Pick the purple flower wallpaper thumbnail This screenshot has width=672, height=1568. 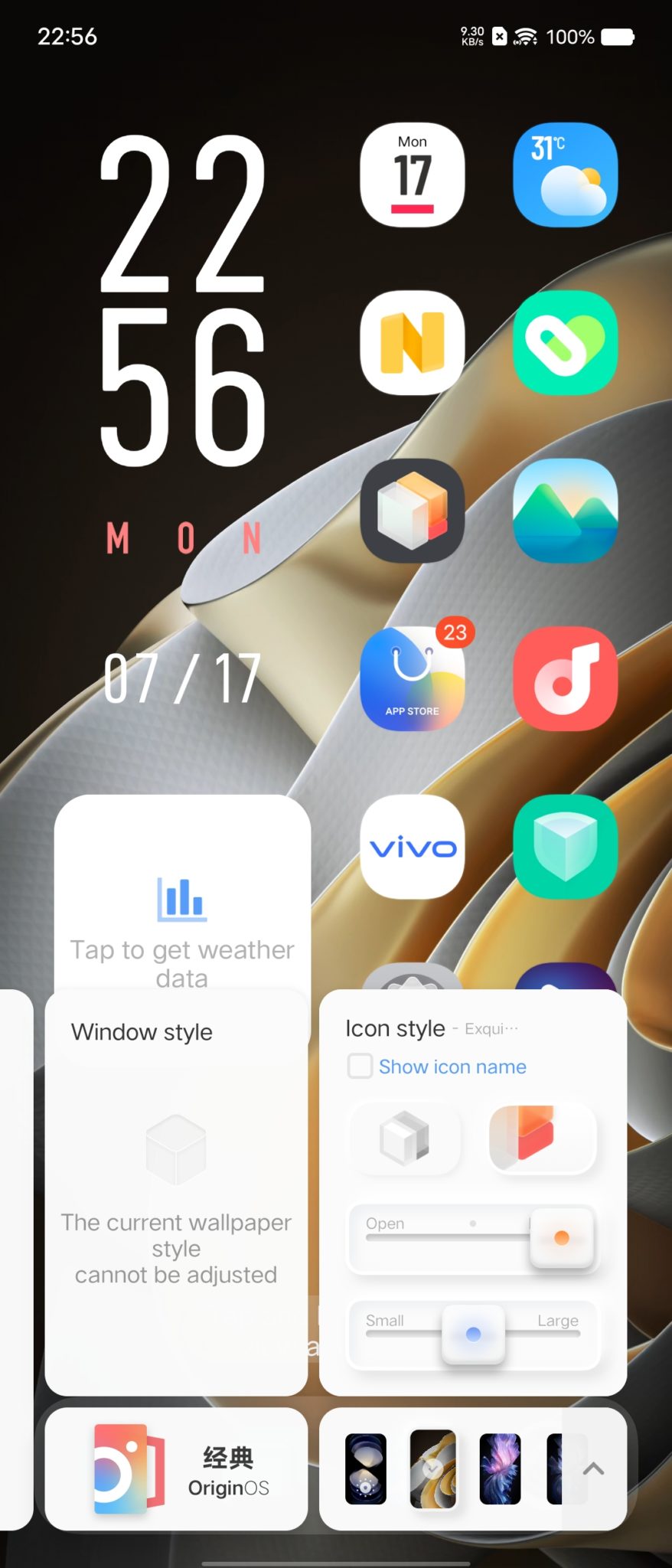500,1469
